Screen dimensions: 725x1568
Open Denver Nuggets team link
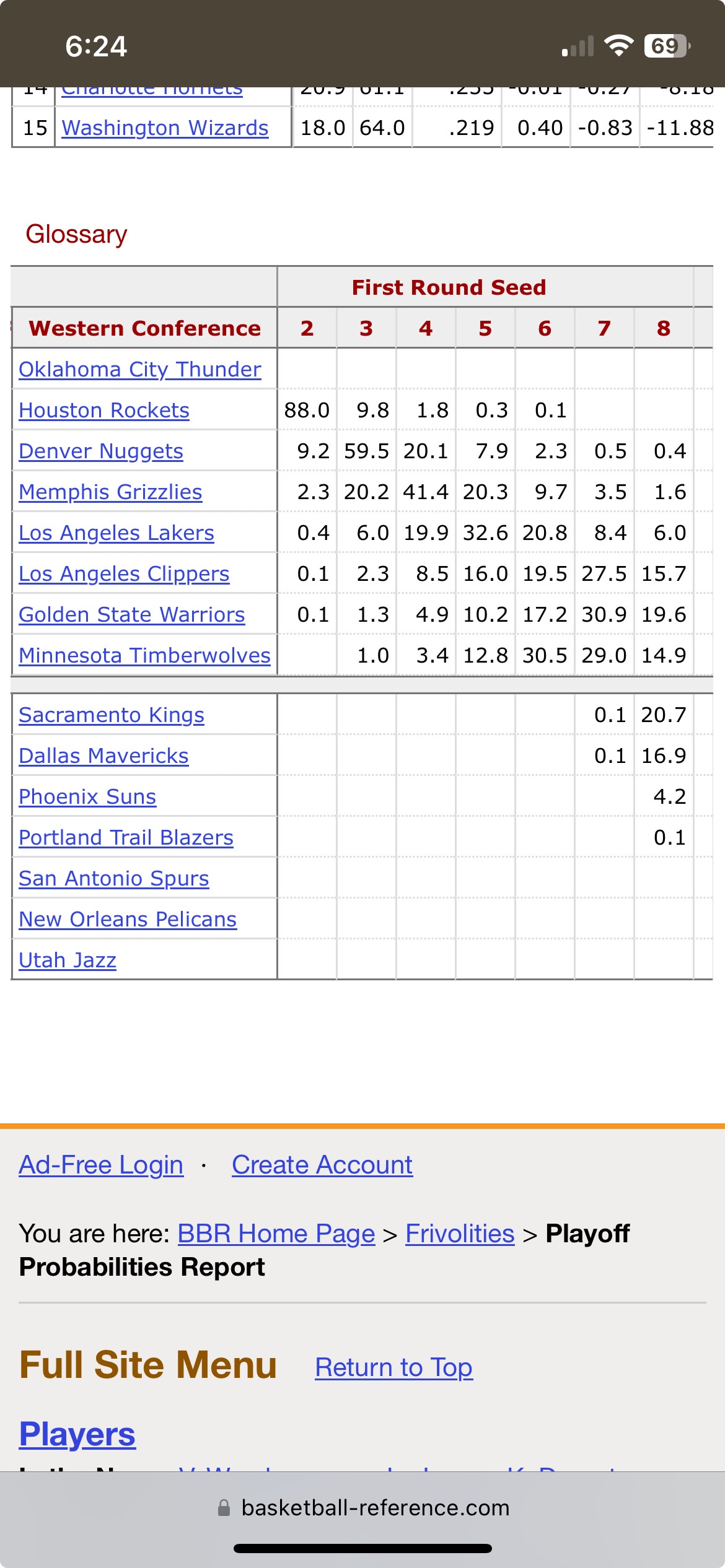tap(101, 451)
